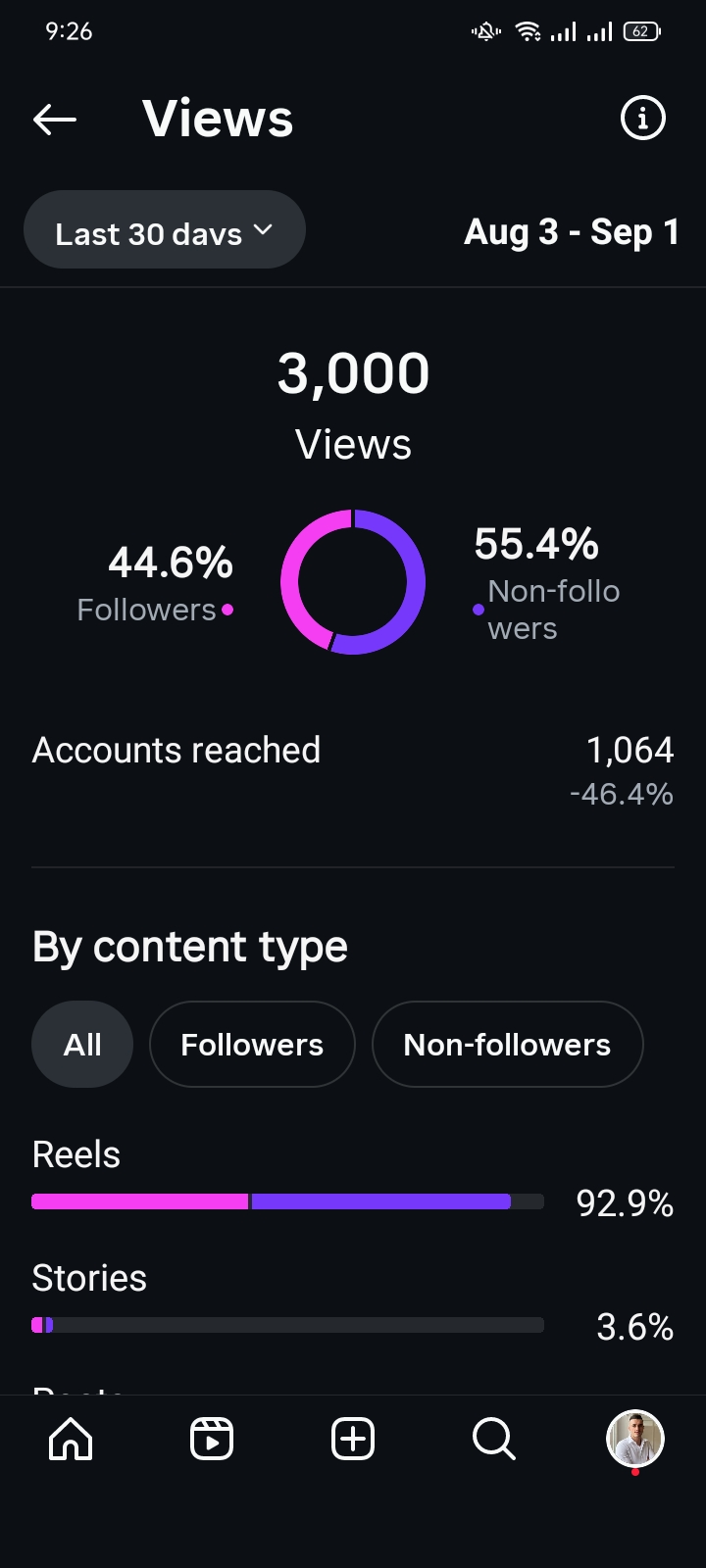The height and width of the screenshot is (1568, 706).
Task: Open the search and explore tab
Action: pyautogui.click(x=493, y=1440)
